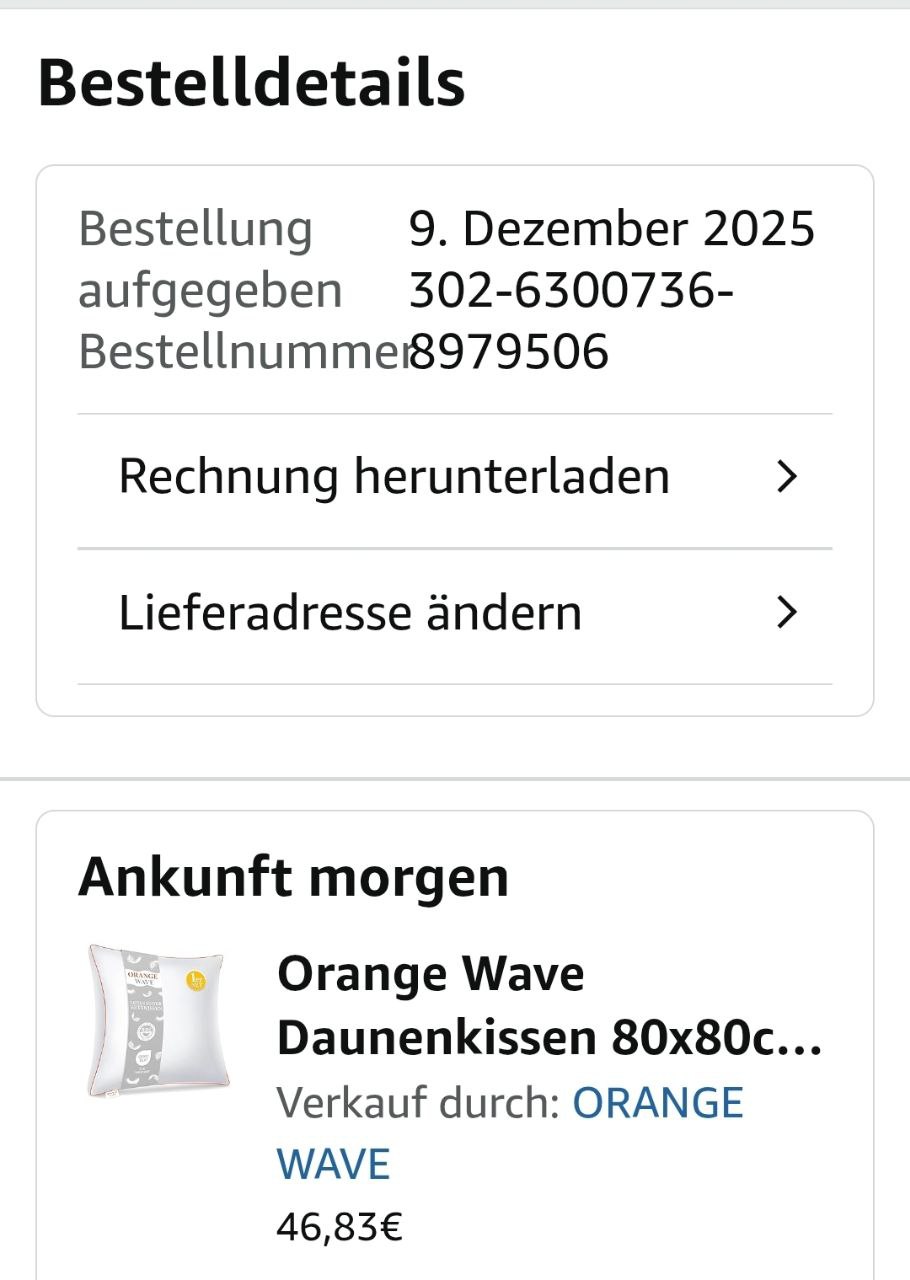
Task: Select Lieferadresse ändern
Action: coord(455,613)
